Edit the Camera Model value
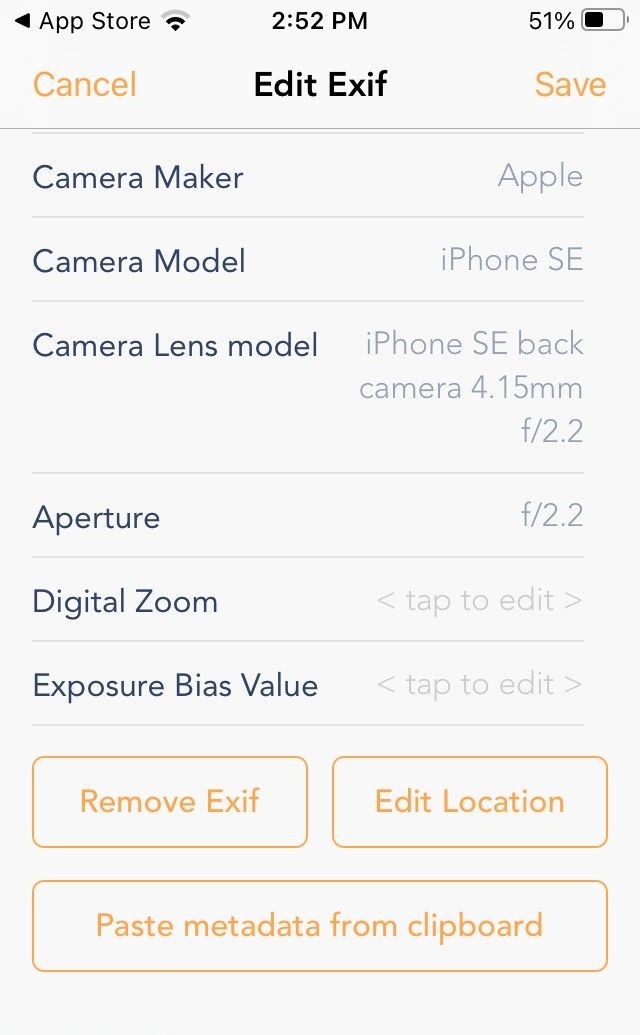 pyautogui.click(x=511, y=261)
